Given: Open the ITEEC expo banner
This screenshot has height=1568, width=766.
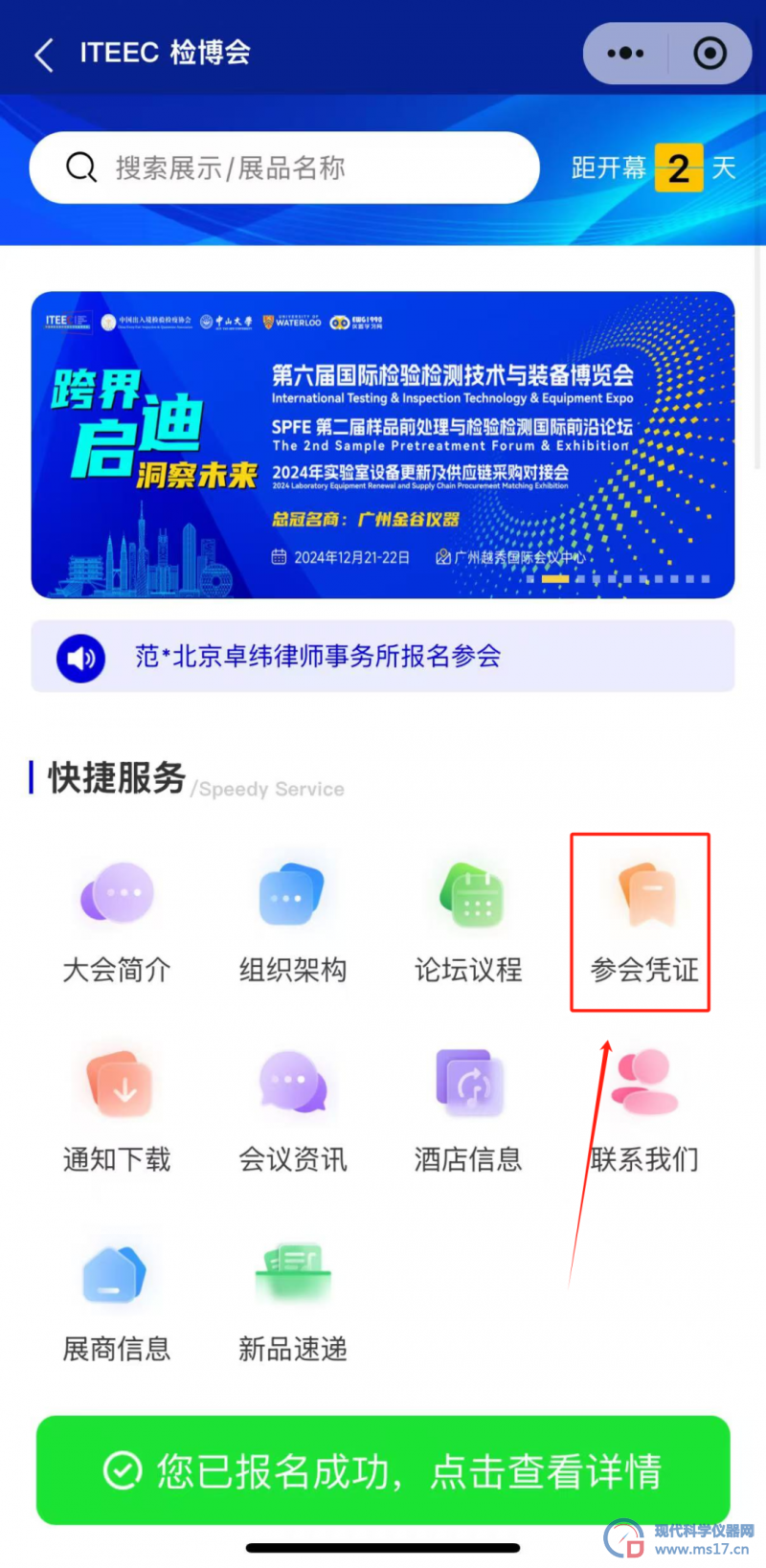Looking at the screenshot, I should point(383,445).
